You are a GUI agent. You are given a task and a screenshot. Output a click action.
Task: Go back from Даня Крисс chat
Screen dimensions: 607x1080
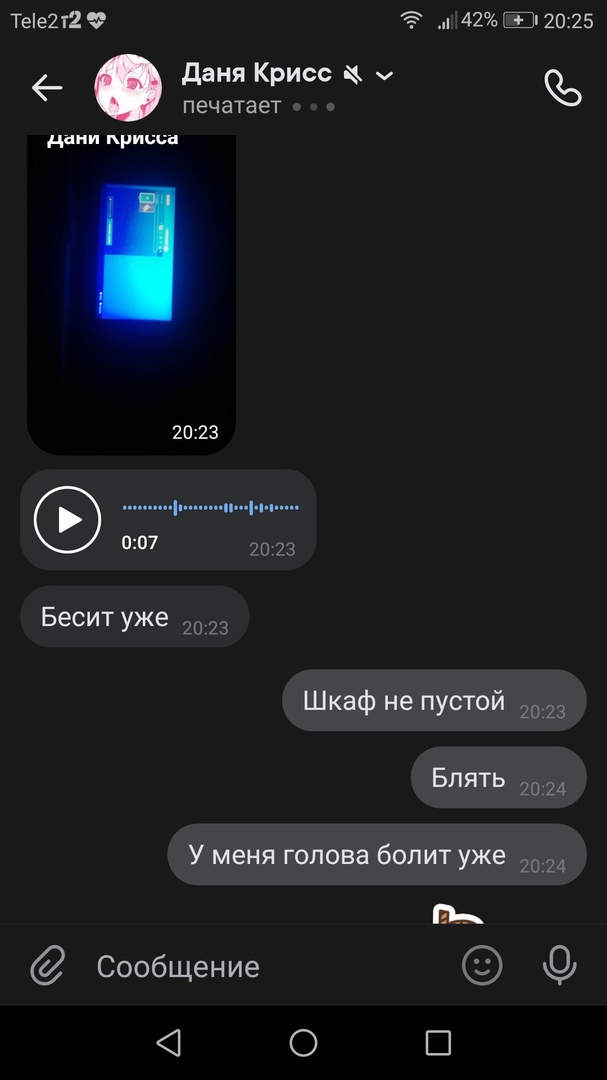[x=47, y=88]
